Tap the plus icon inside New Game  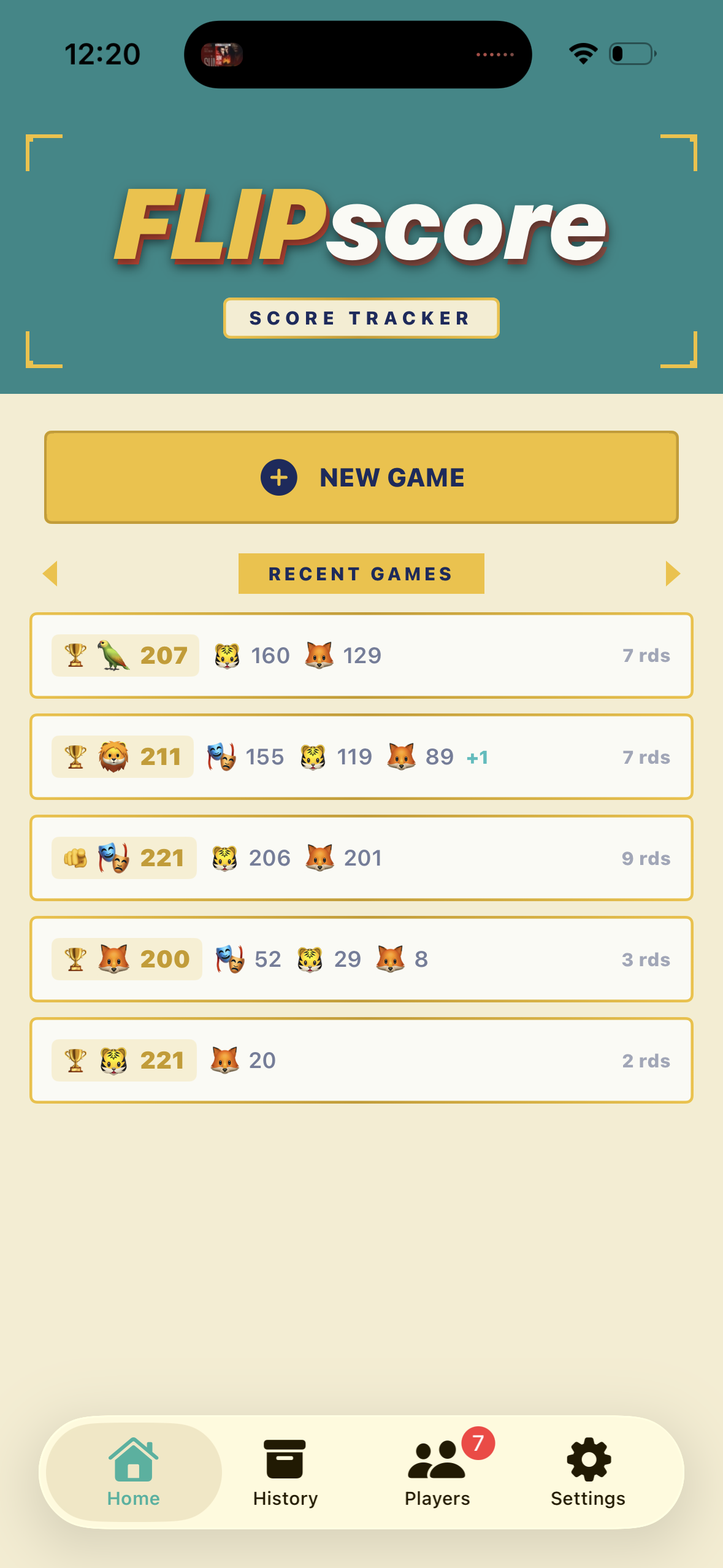(279, 477)
